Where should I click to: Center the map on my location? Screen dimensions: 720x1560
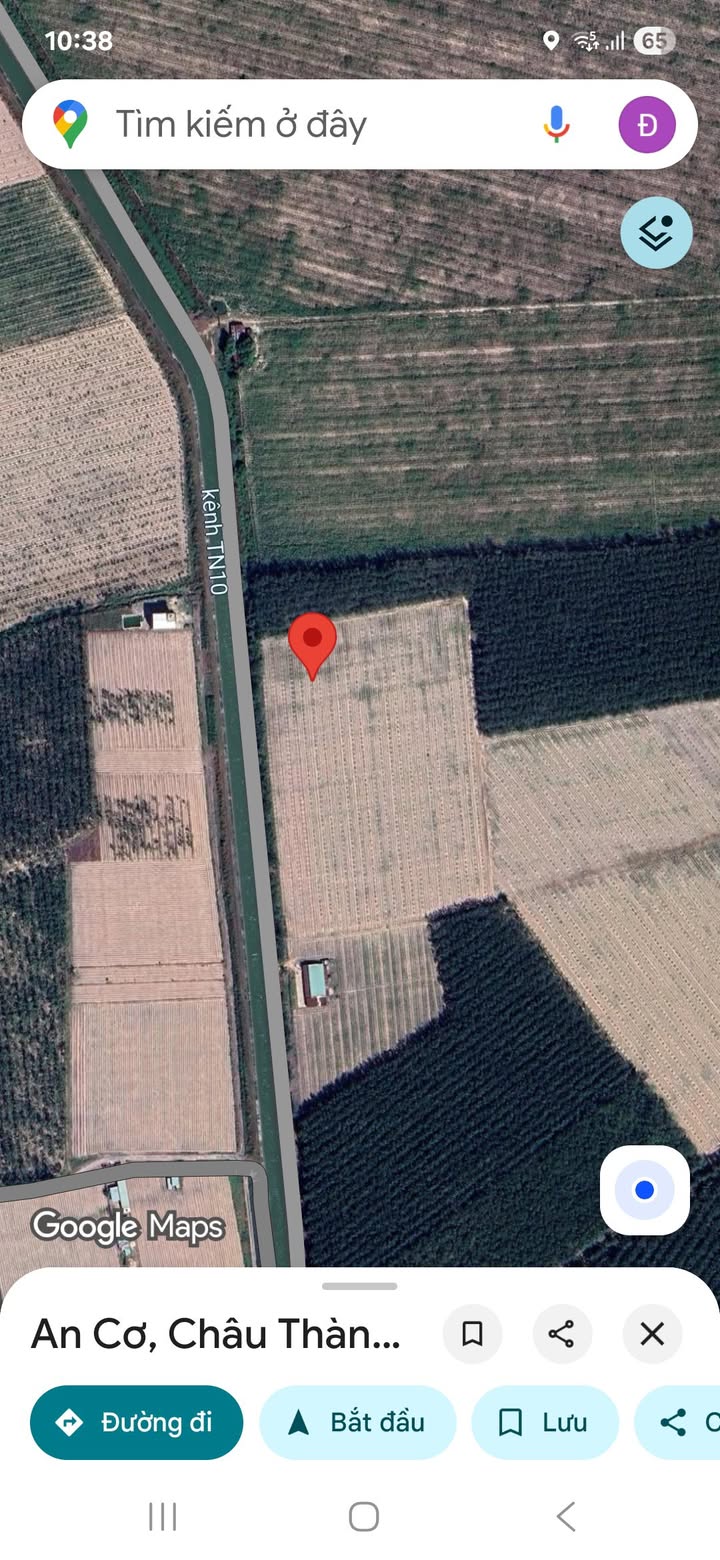645,1190
